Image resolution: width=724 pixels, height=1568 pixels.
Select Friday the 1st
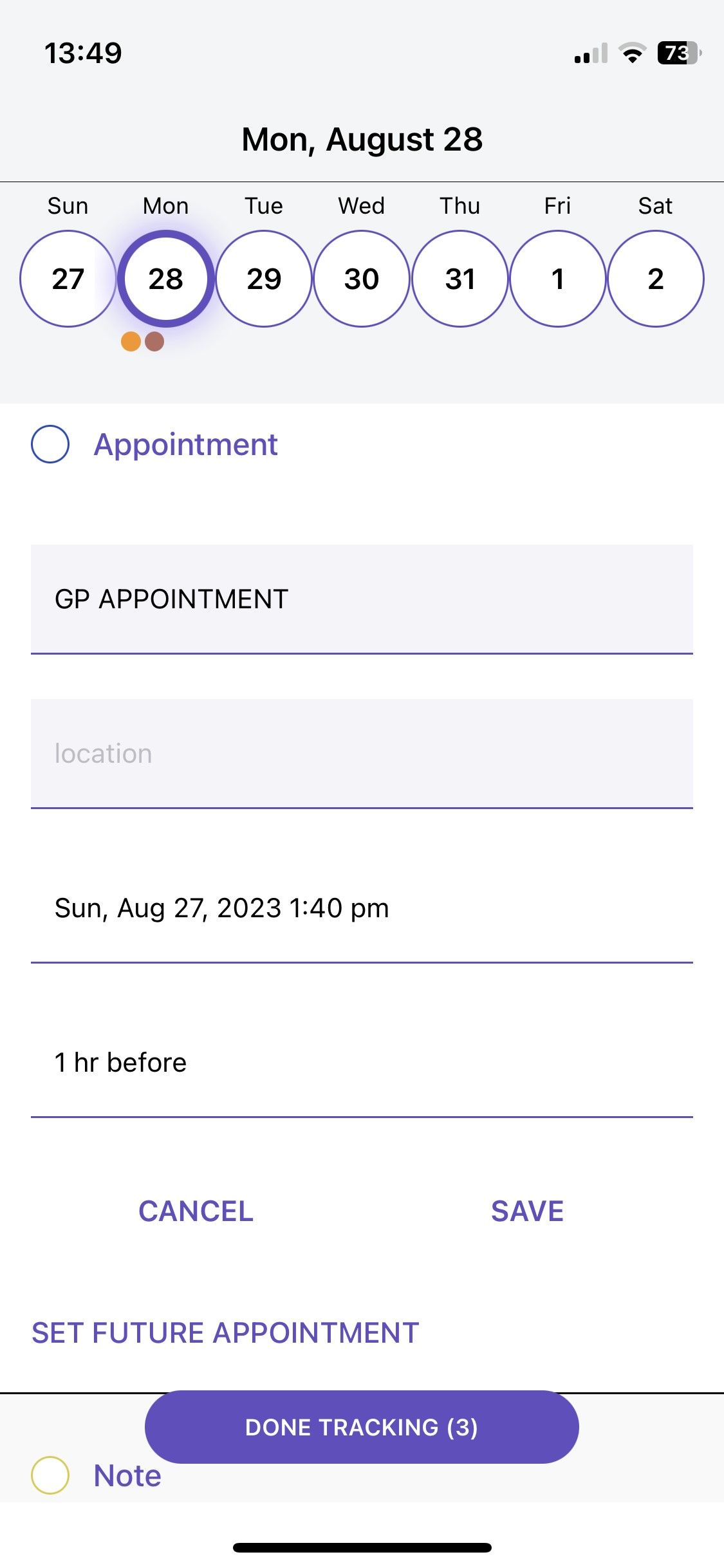(557, 278)
